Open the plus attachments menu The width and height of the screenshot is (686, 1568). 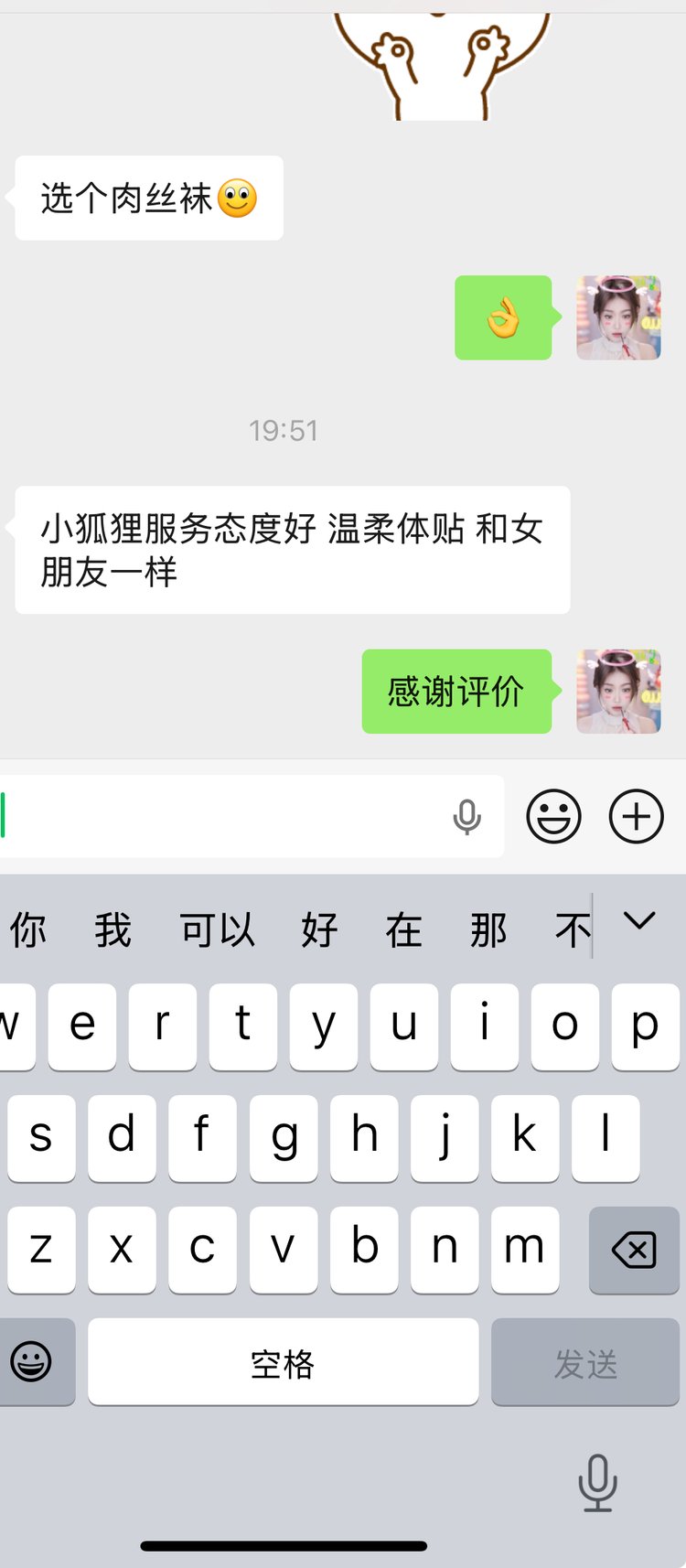coord(636,816)
